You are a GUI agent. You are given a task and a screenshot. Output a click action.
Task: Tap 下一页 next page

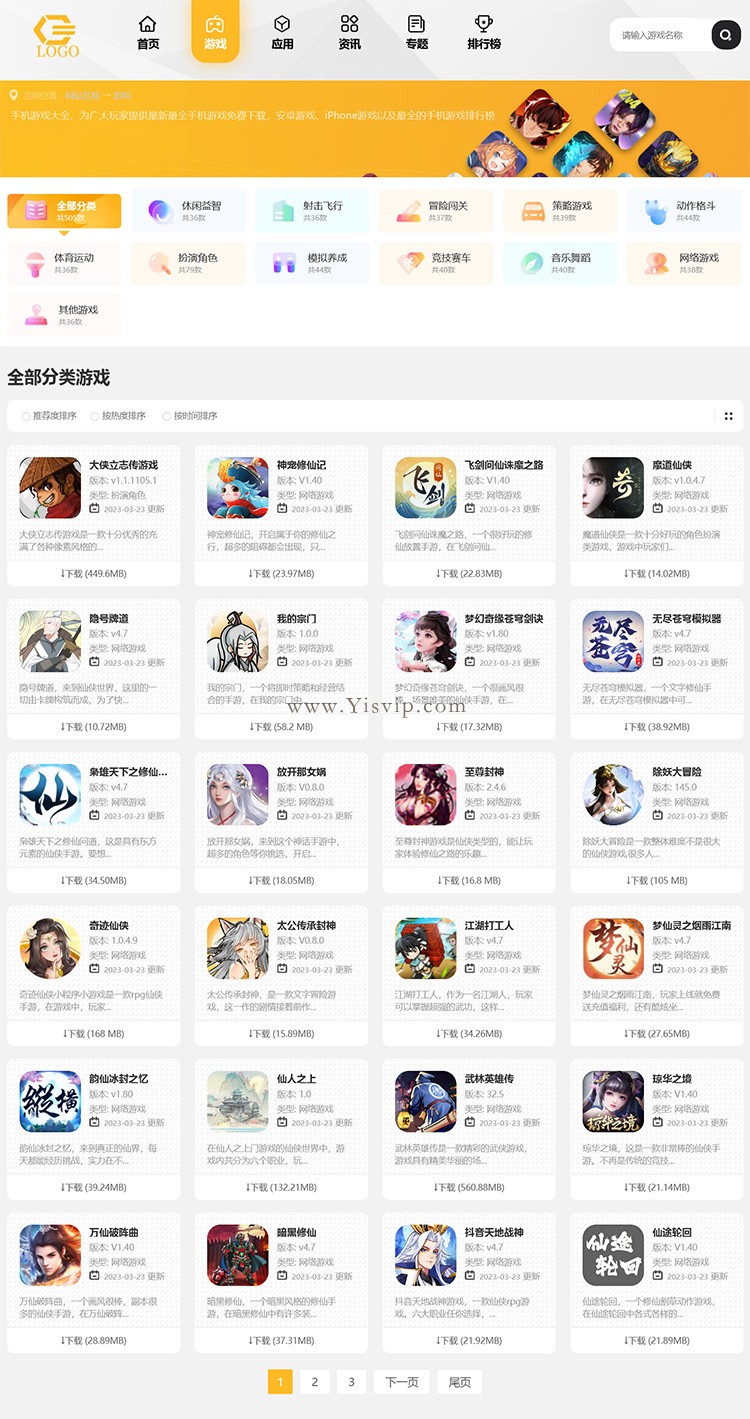tap(402, 1382)
